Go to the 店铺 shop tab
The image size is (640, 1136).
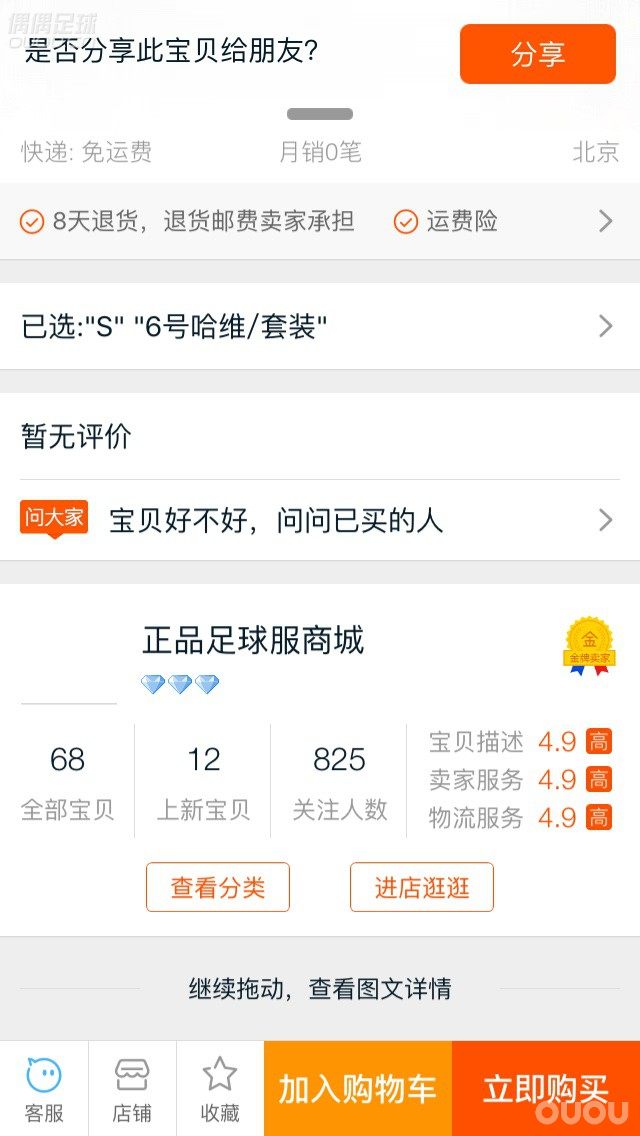click(x=132, y=1088)
